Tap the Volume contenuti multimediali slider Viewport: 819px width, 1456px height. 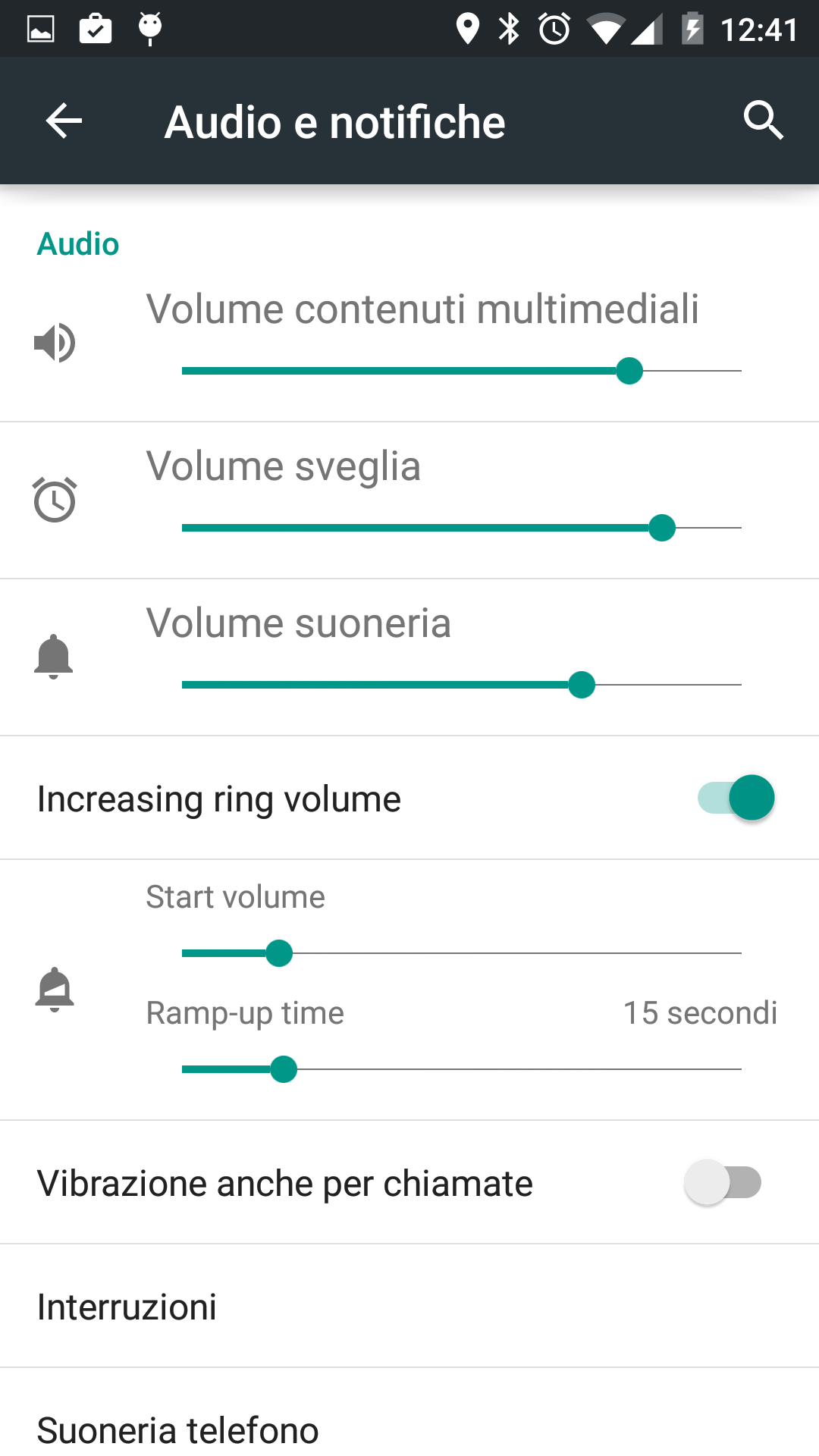click(x=462, y=371)
